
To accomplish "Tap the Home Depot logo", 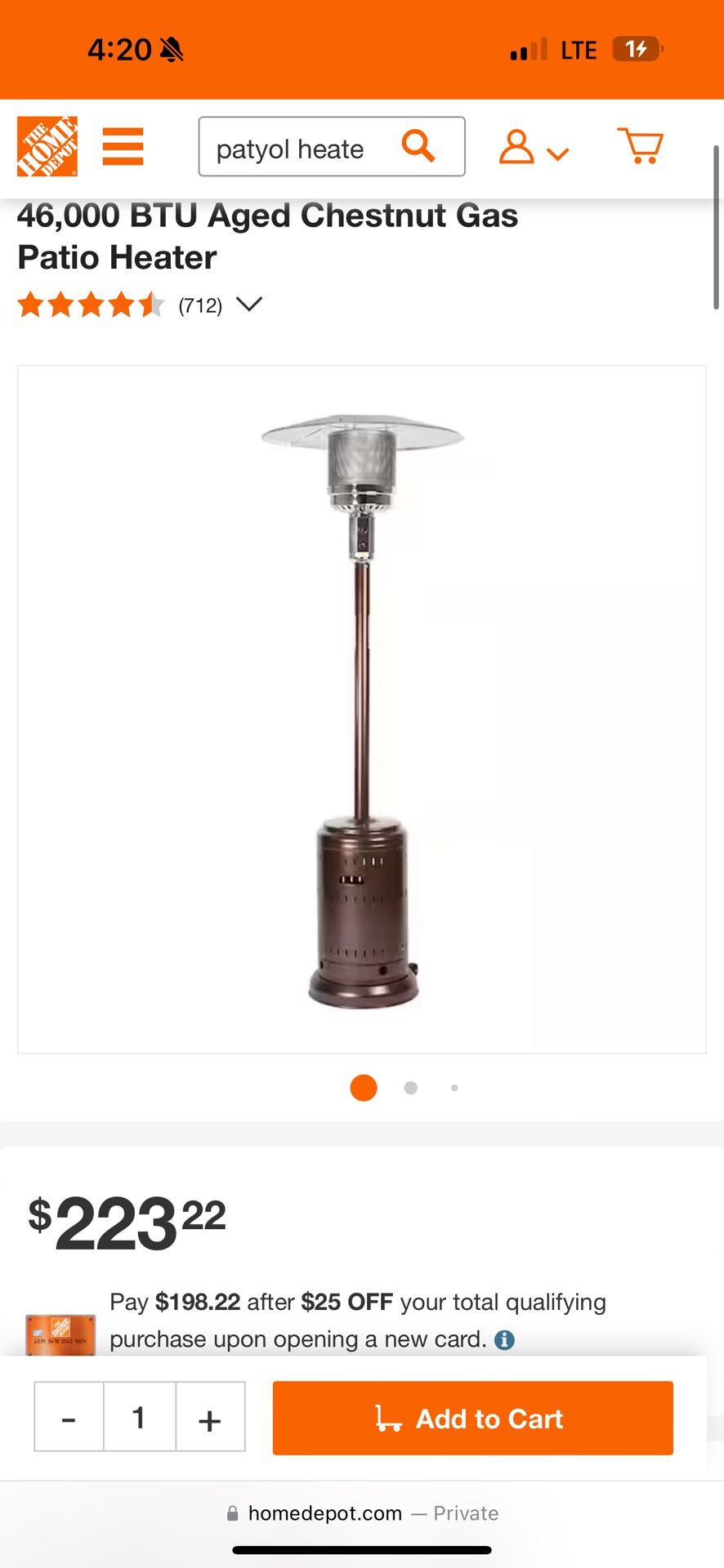I will (47, 147).
